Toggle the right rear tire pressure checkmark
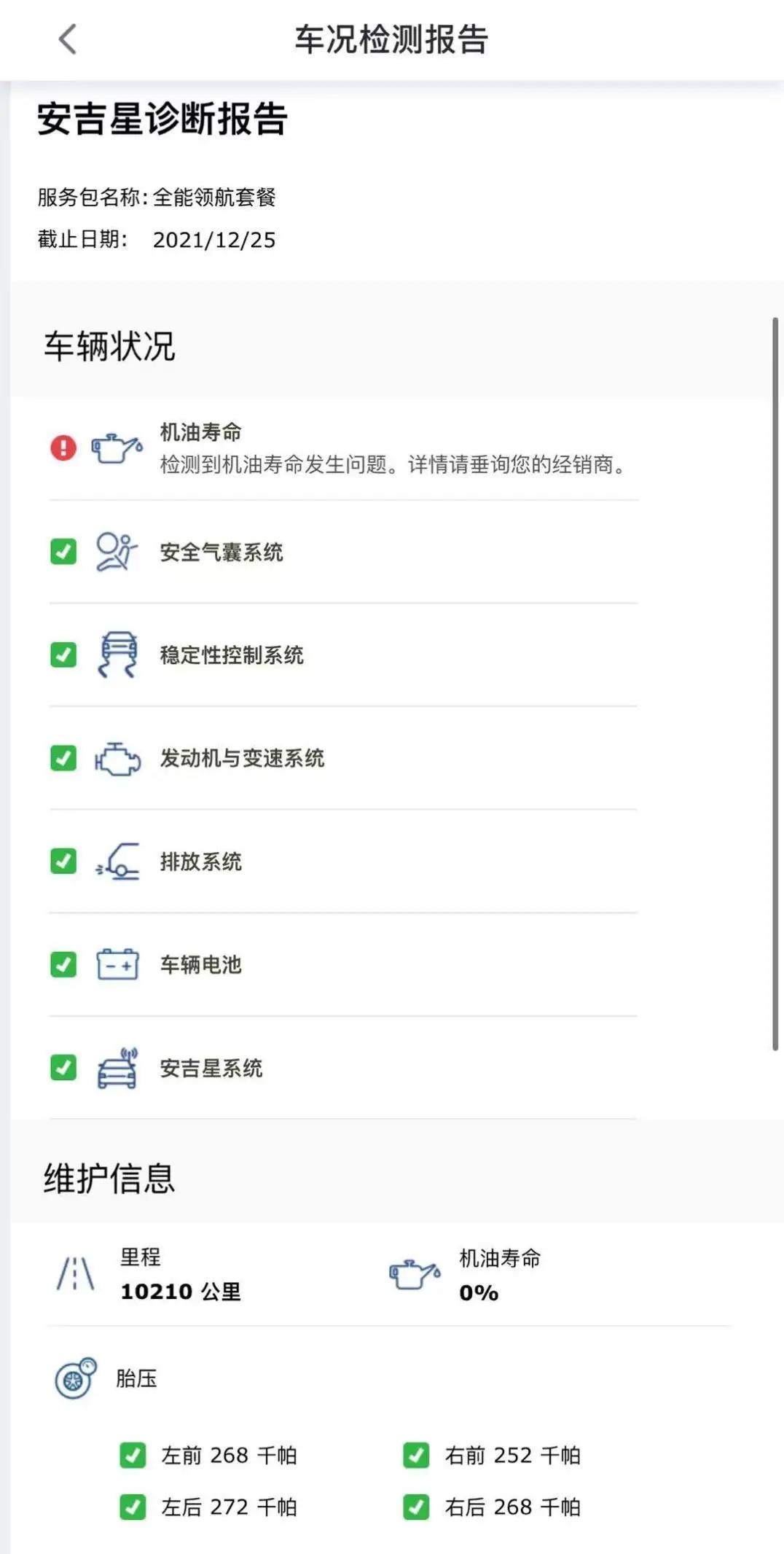 click(x=417, y=1507)
